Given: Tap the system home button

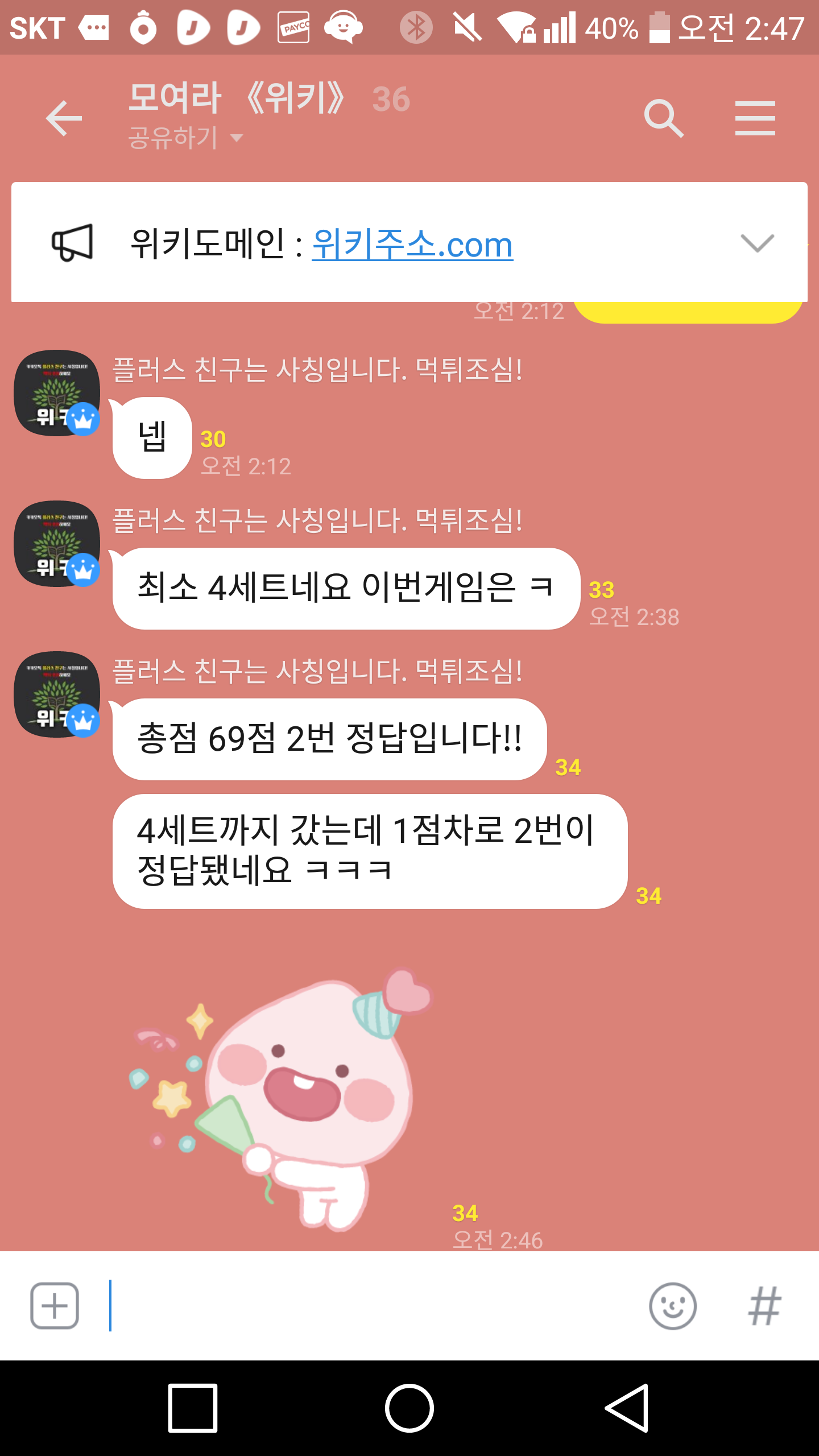Looking at the screenshot, I should (409, 1408).
